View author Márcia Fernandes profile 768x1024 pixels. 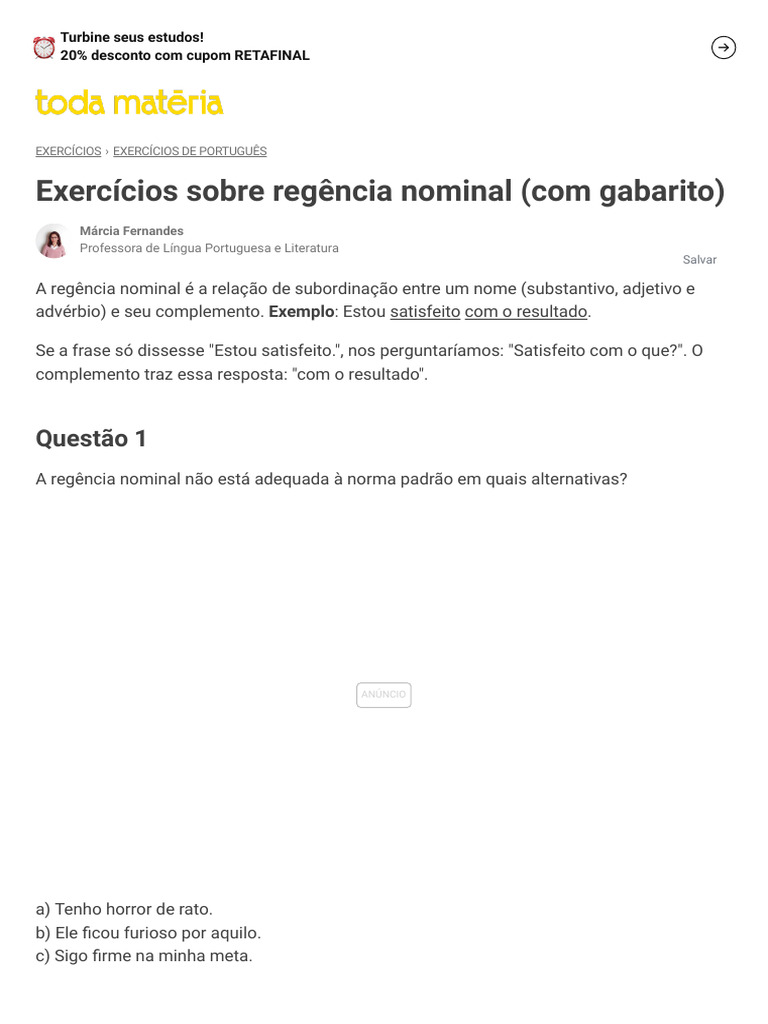tap(131, 231)
